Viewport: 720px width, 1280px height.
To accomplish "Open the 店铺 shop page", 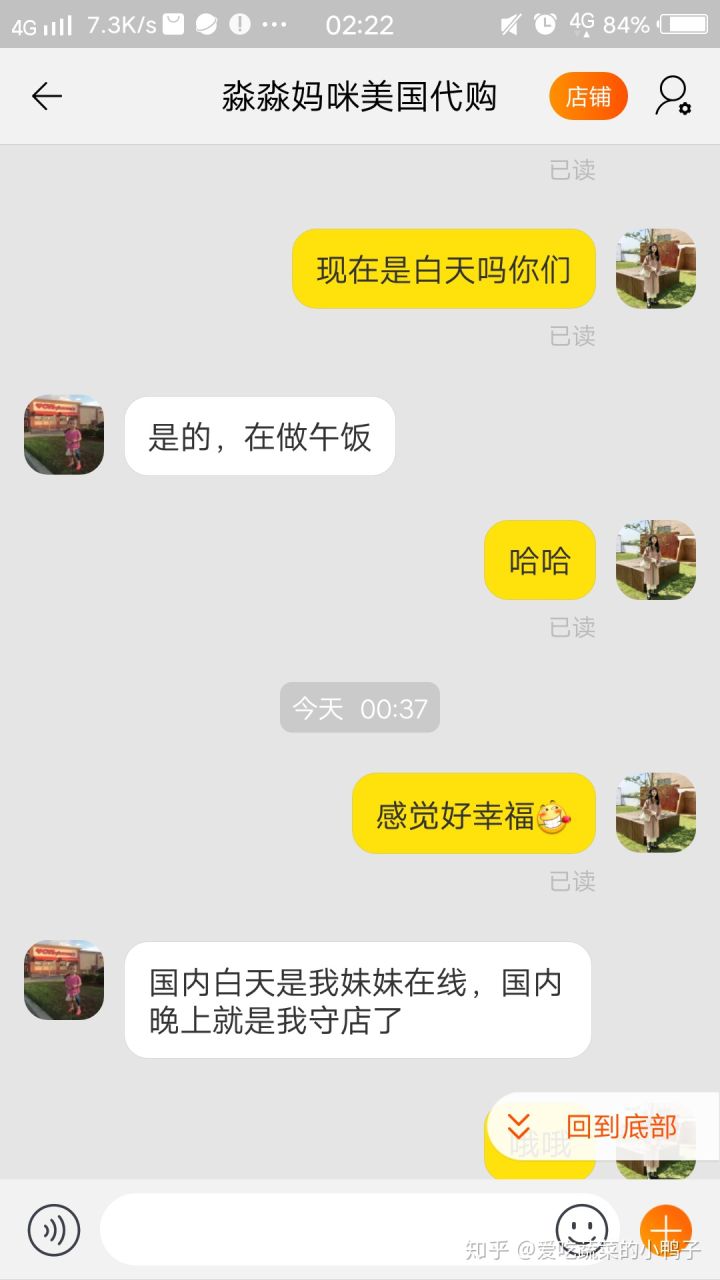I will (588, 96).
